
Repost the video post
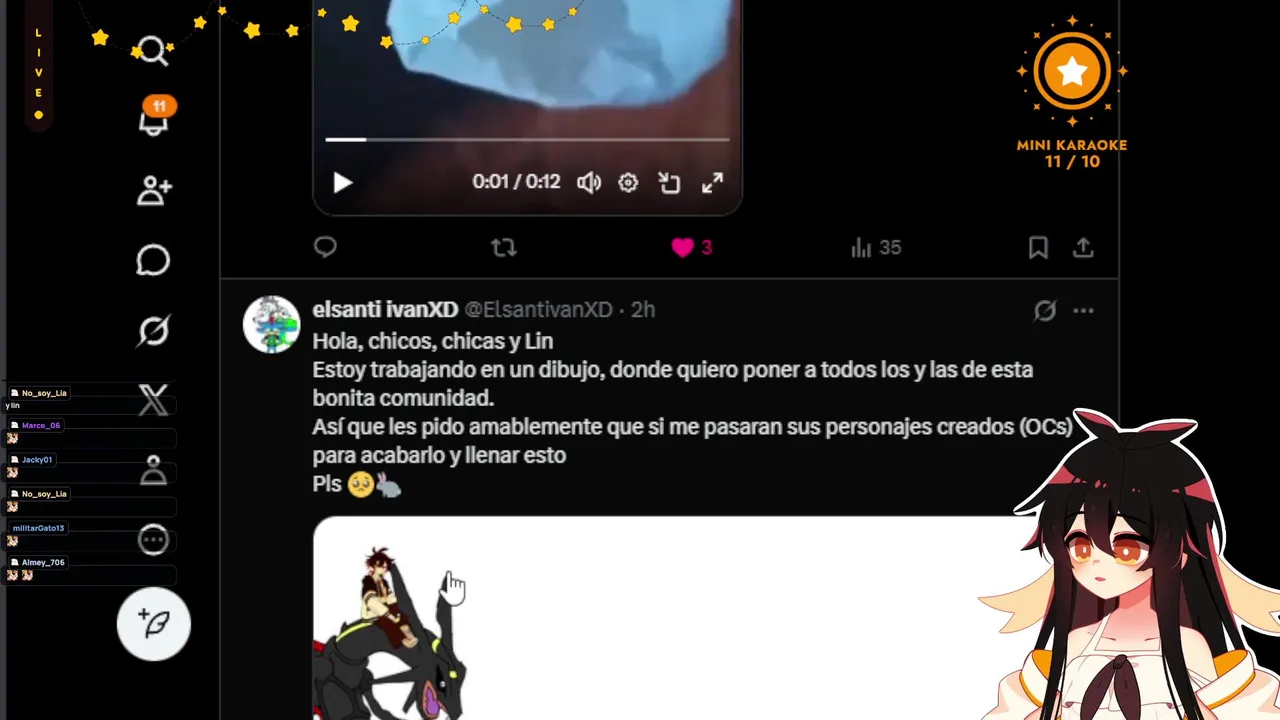pyautogui.click(x=504, y=247)
